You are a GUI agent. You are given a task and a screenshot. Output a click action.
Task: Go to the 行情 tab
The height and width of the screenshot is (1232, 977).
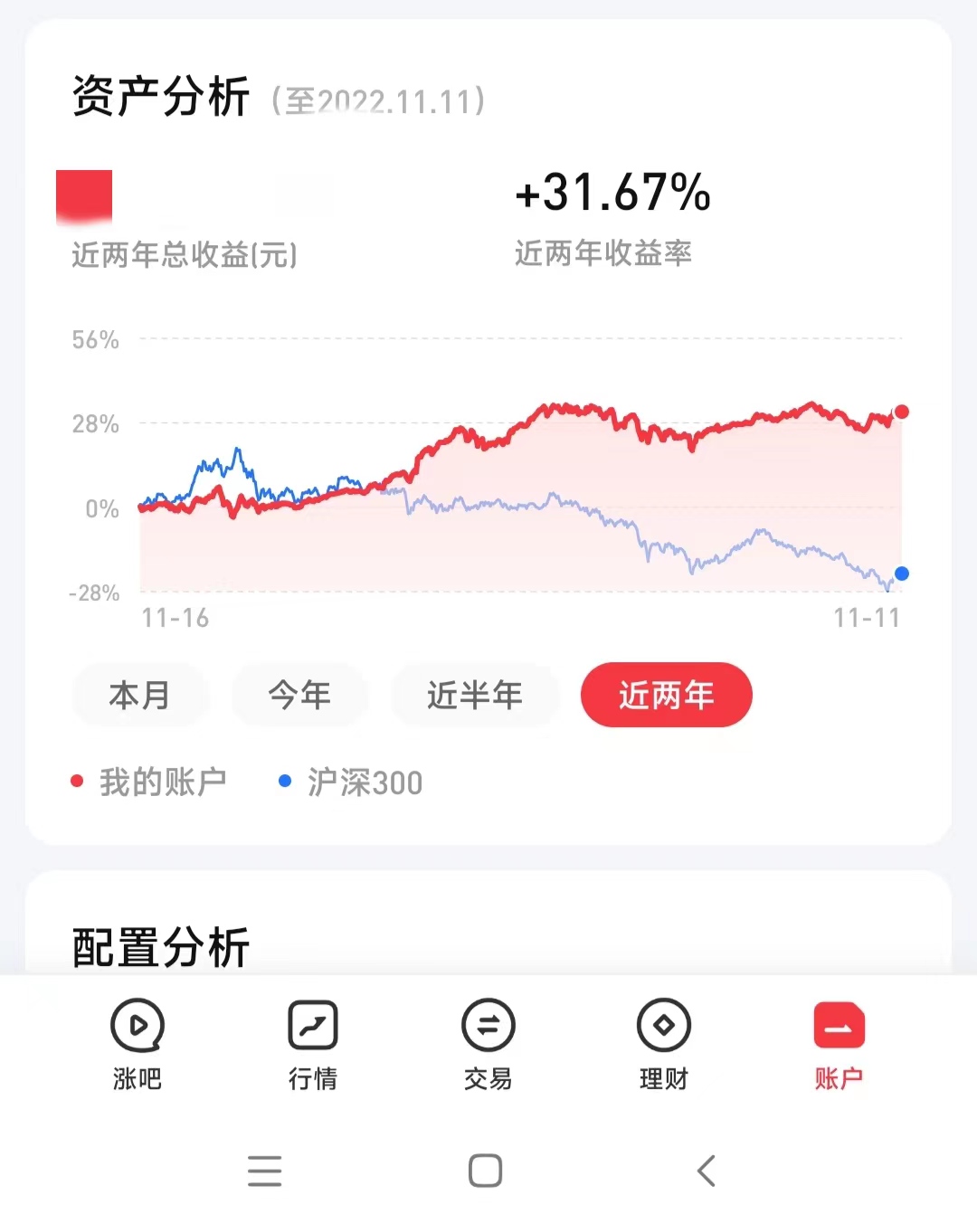click(313, 1043)
